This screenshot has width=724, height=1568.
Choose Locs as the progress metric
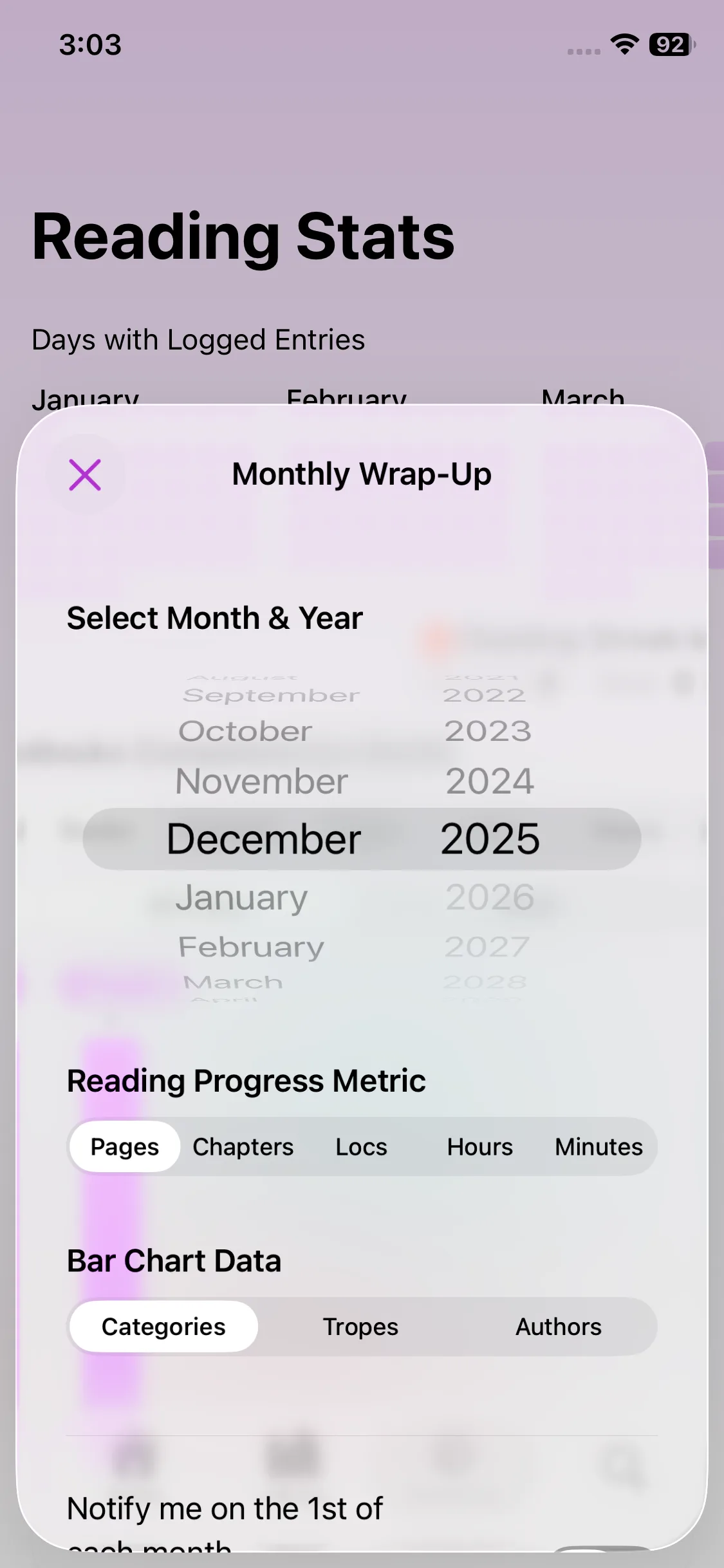361,1147
